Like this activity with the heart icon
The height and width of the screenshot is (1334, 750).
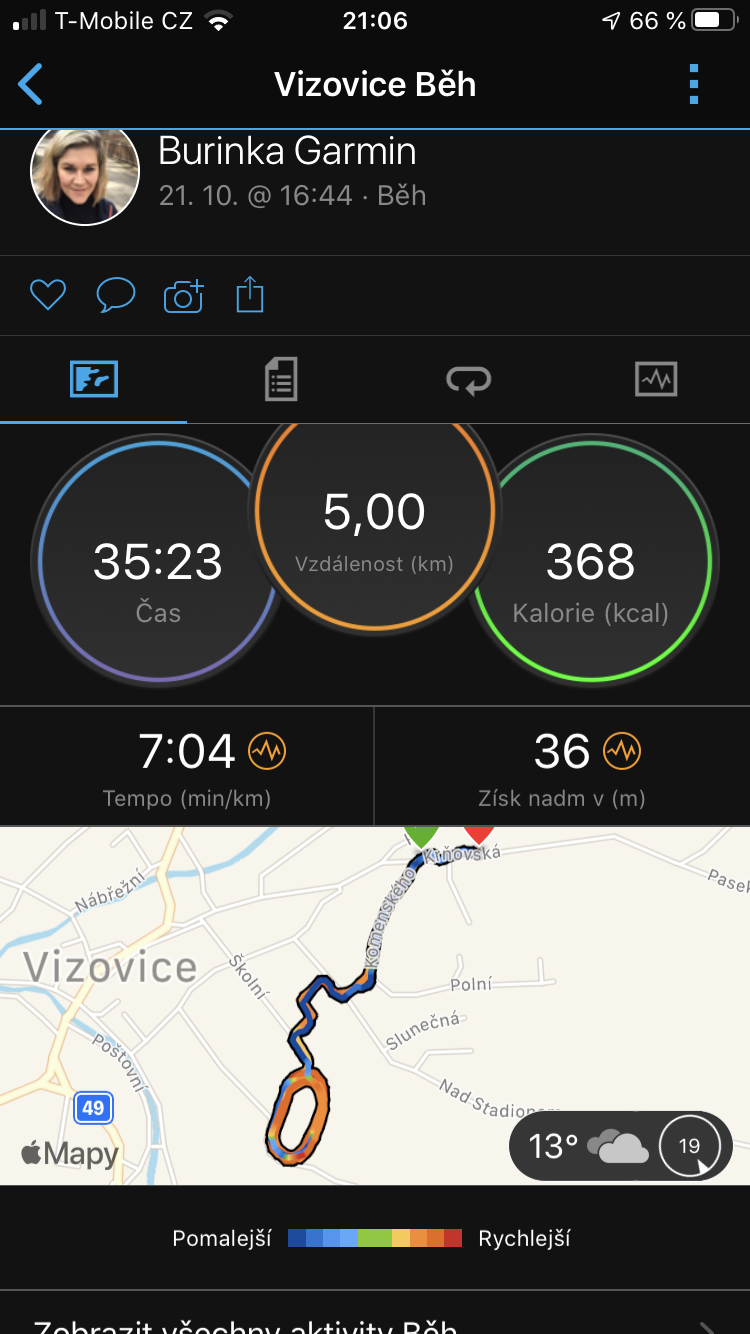point(48,295)
